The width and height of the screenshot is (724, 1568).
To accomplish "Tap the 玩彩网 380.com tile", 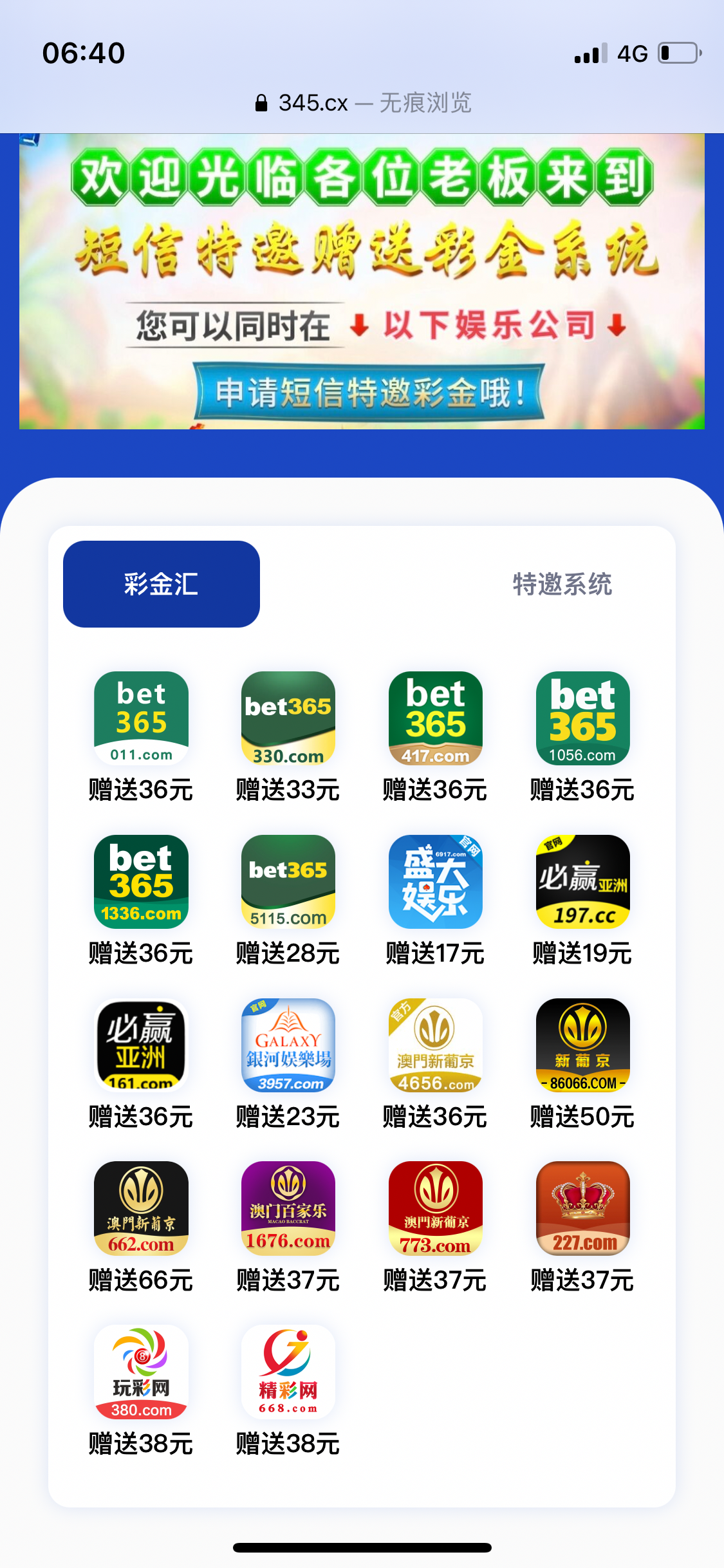I will click(x=141, y=1372).
